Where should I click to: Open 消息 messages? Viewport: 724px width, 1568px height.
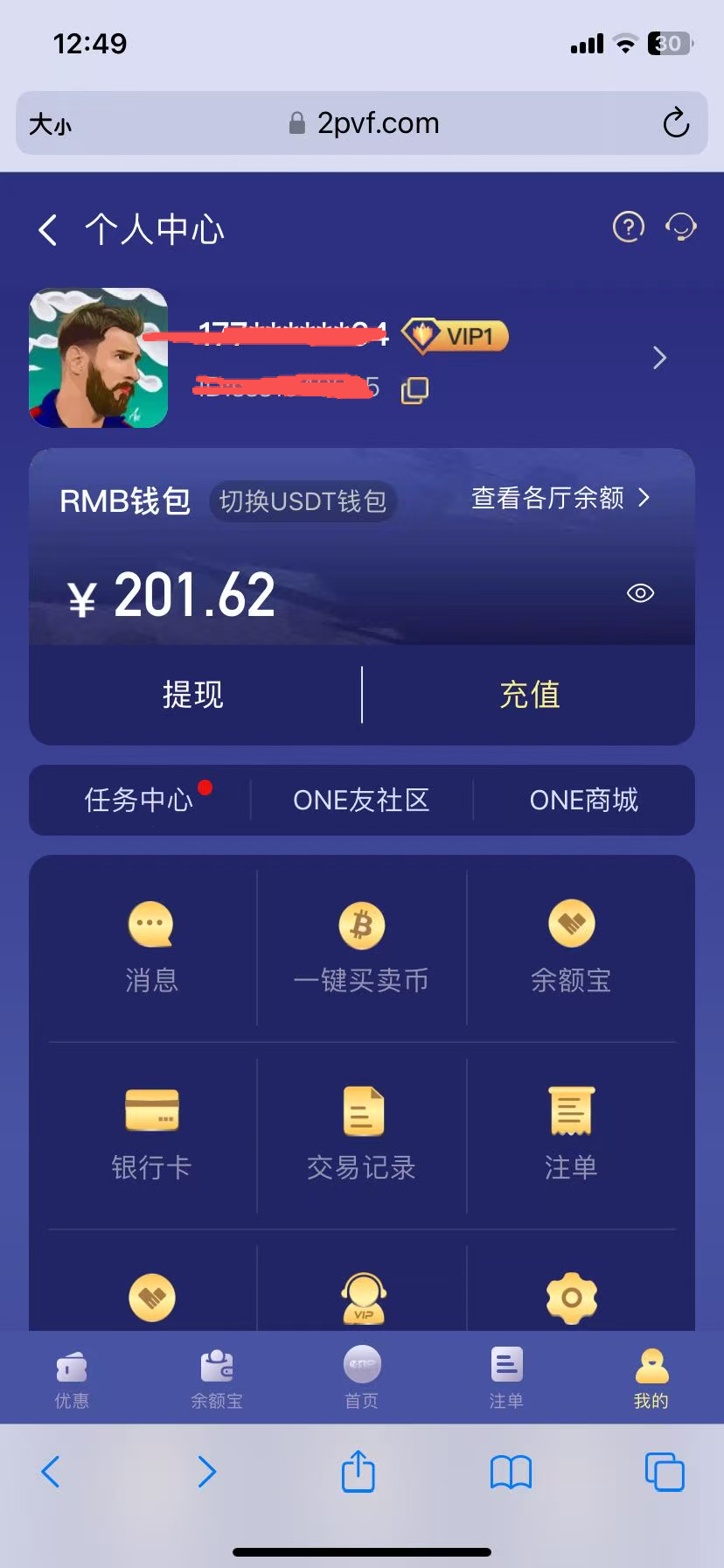pyautogui.click(x=151, y=948)
